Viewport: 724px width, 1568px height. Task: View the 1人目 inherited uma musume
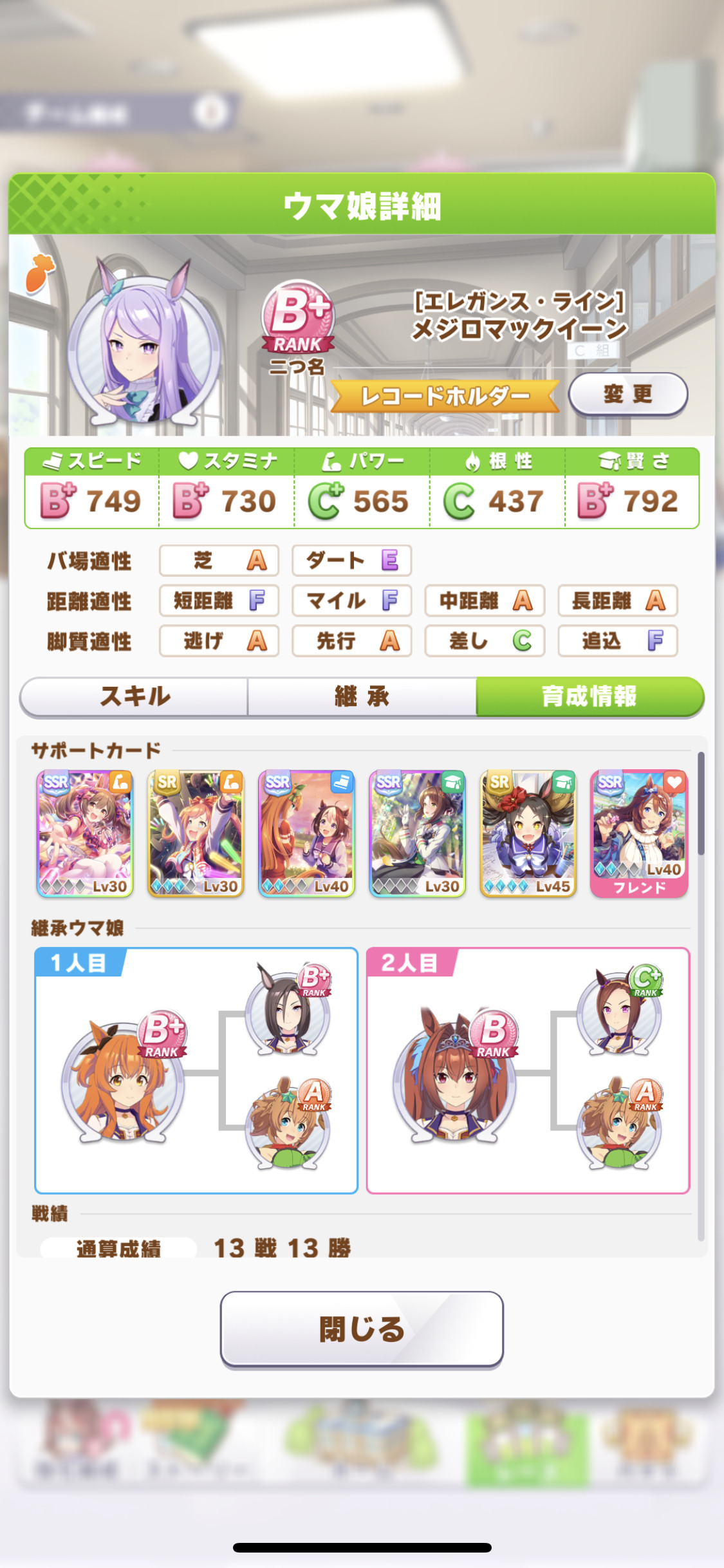point(196,1070)
